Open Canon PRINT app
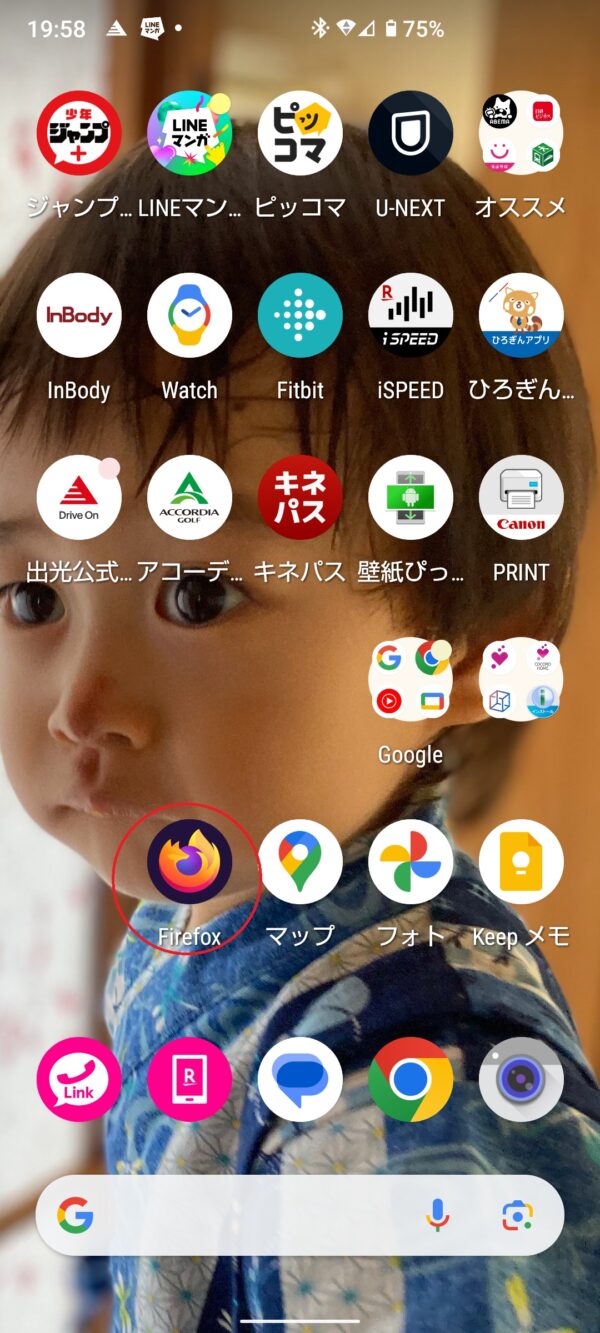600x1333 pixels. point(520,497)
